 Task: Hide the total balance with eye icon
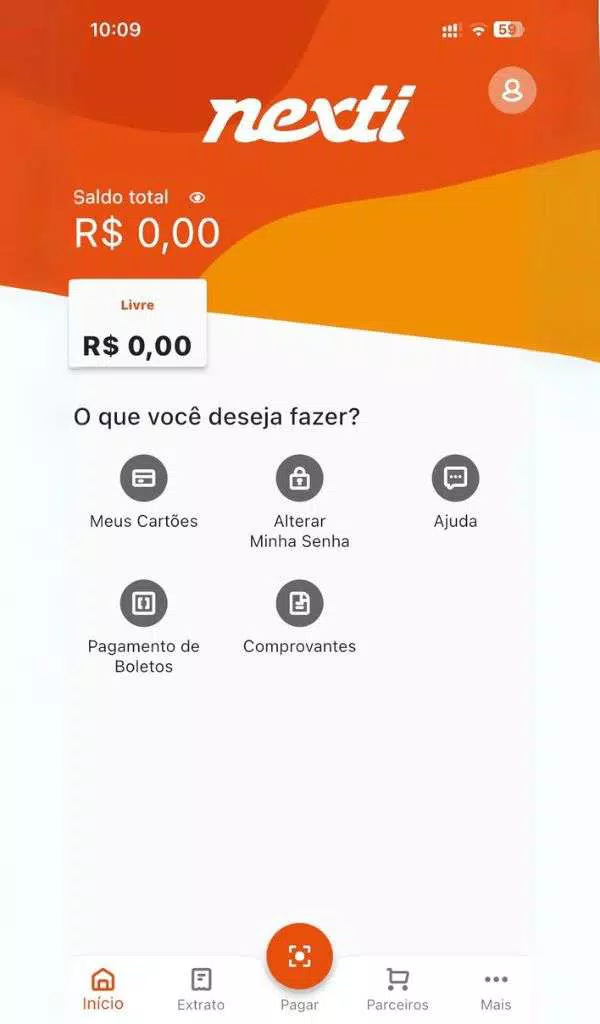point(197,198)
